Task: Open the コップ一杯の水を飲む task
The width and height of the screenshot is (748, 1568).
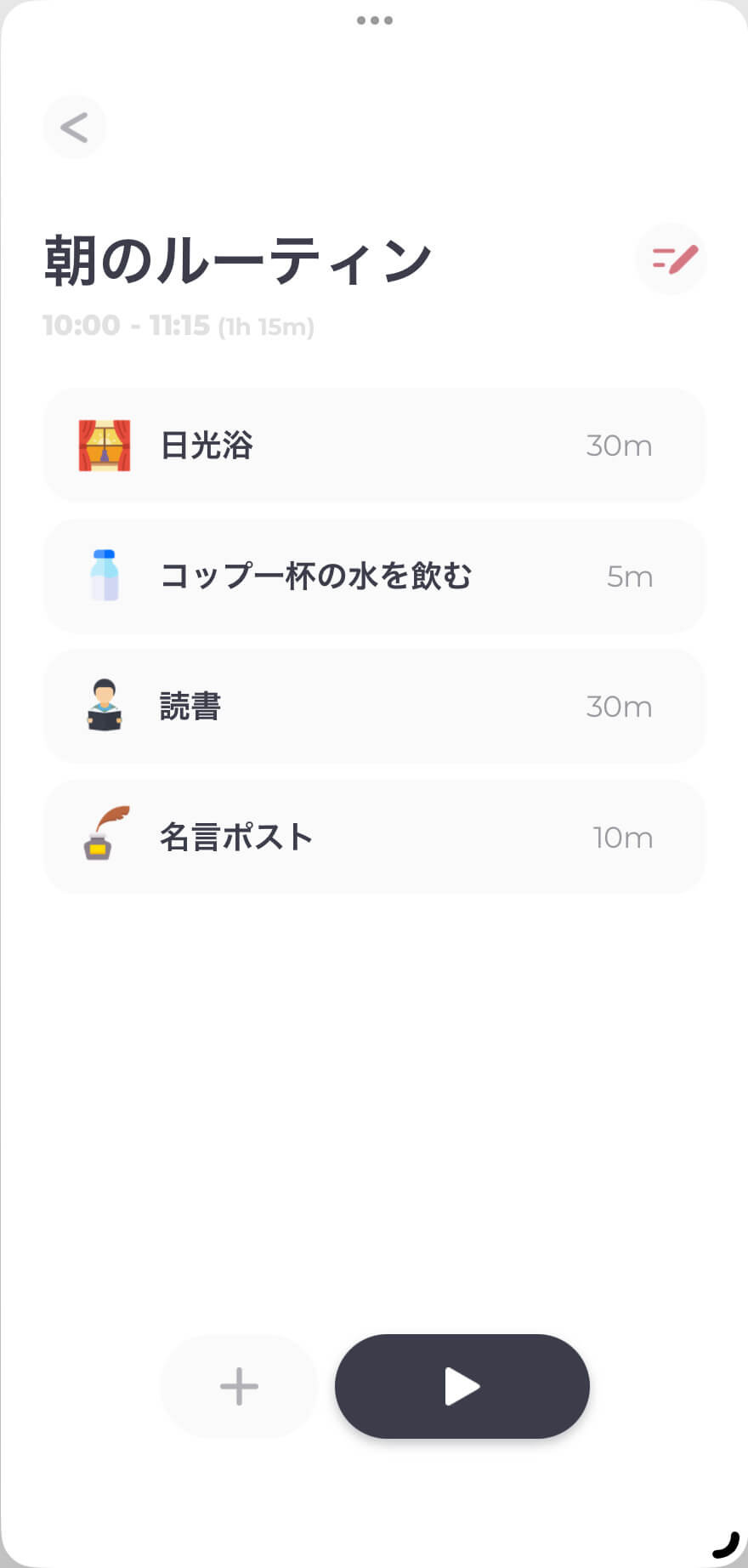Action: click(374, 577)
